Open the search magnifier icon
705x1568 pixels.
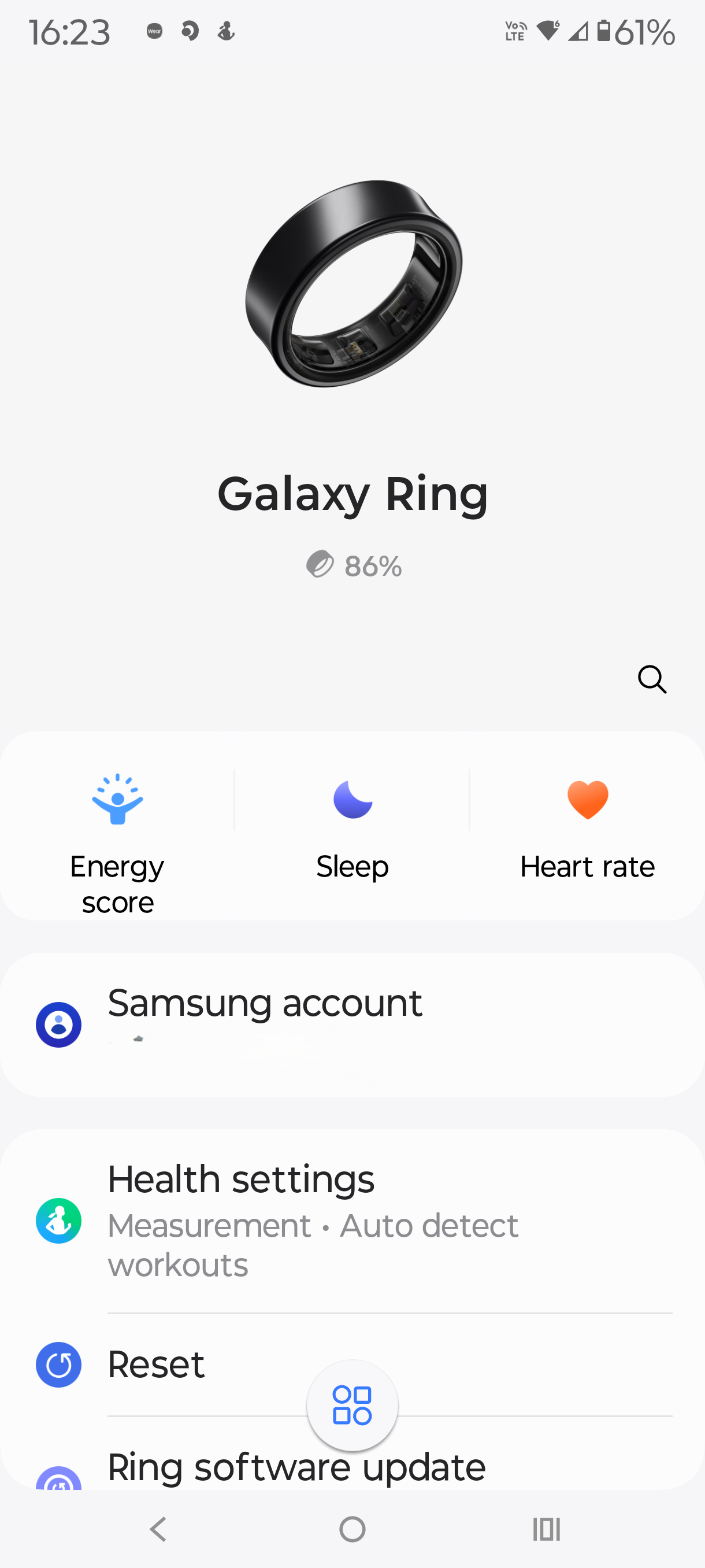pyautogui.click(x=651, y=679)
